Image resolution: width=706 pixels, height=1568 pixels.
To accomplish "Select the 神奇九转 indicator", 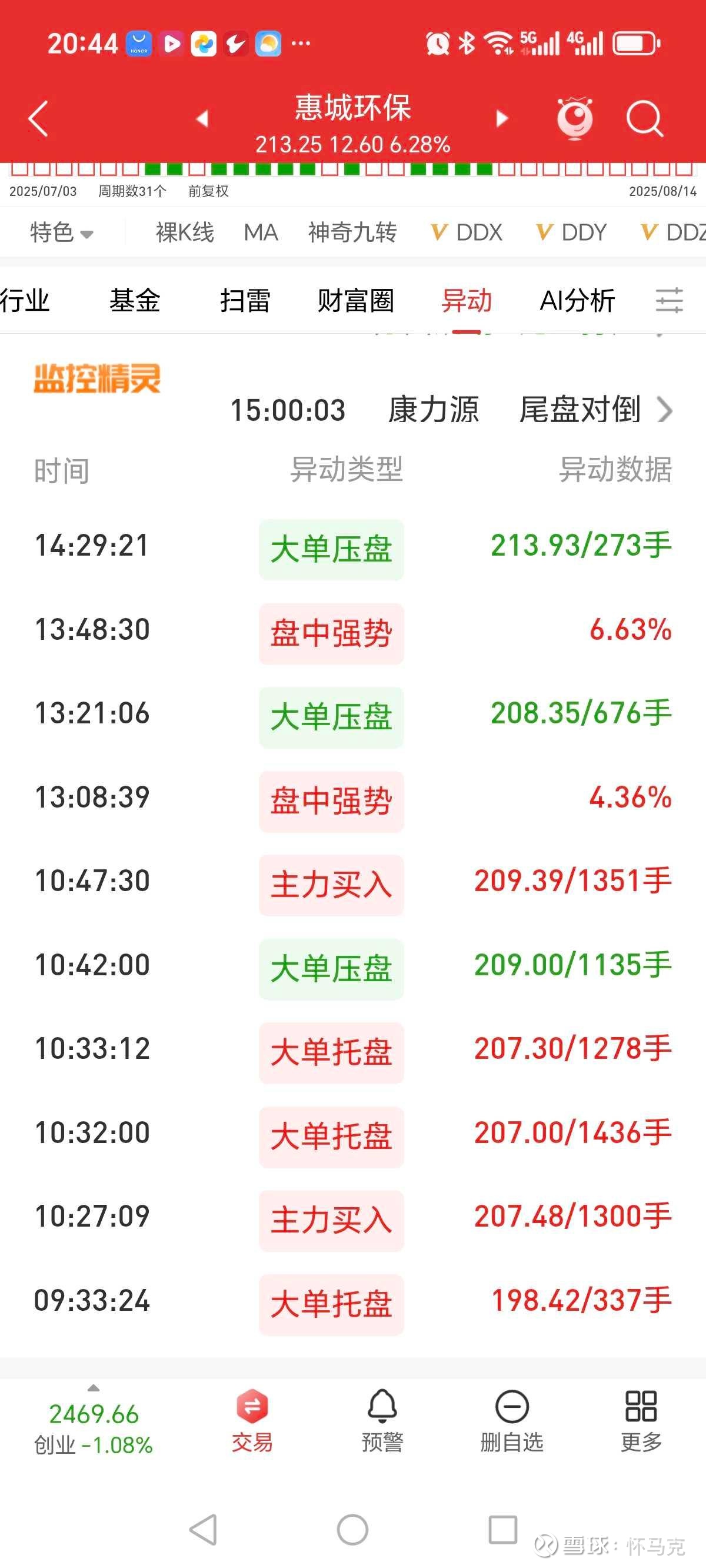I will coord(352,232).
